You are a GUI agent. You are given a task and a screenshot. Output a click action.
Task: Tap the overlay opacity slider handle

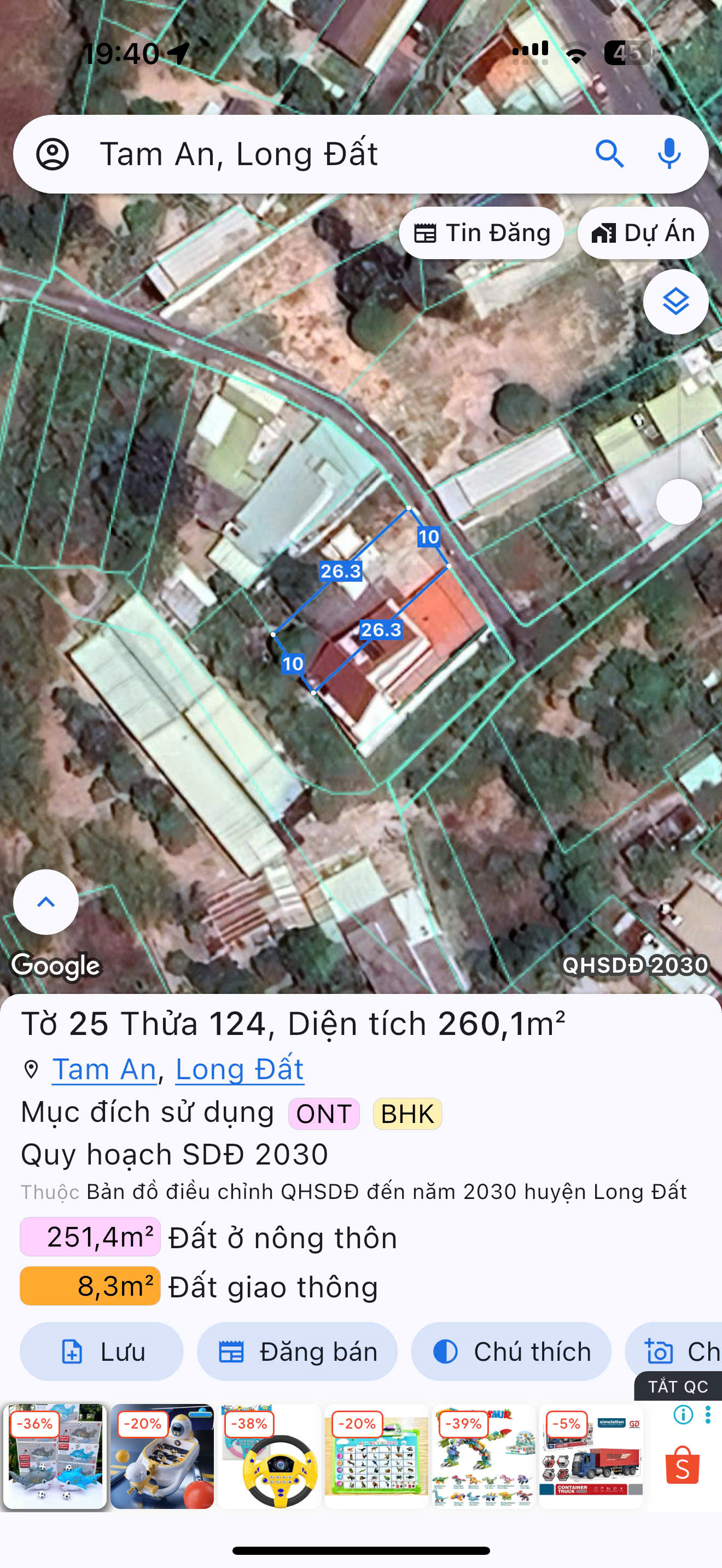(x=679, y=501)
